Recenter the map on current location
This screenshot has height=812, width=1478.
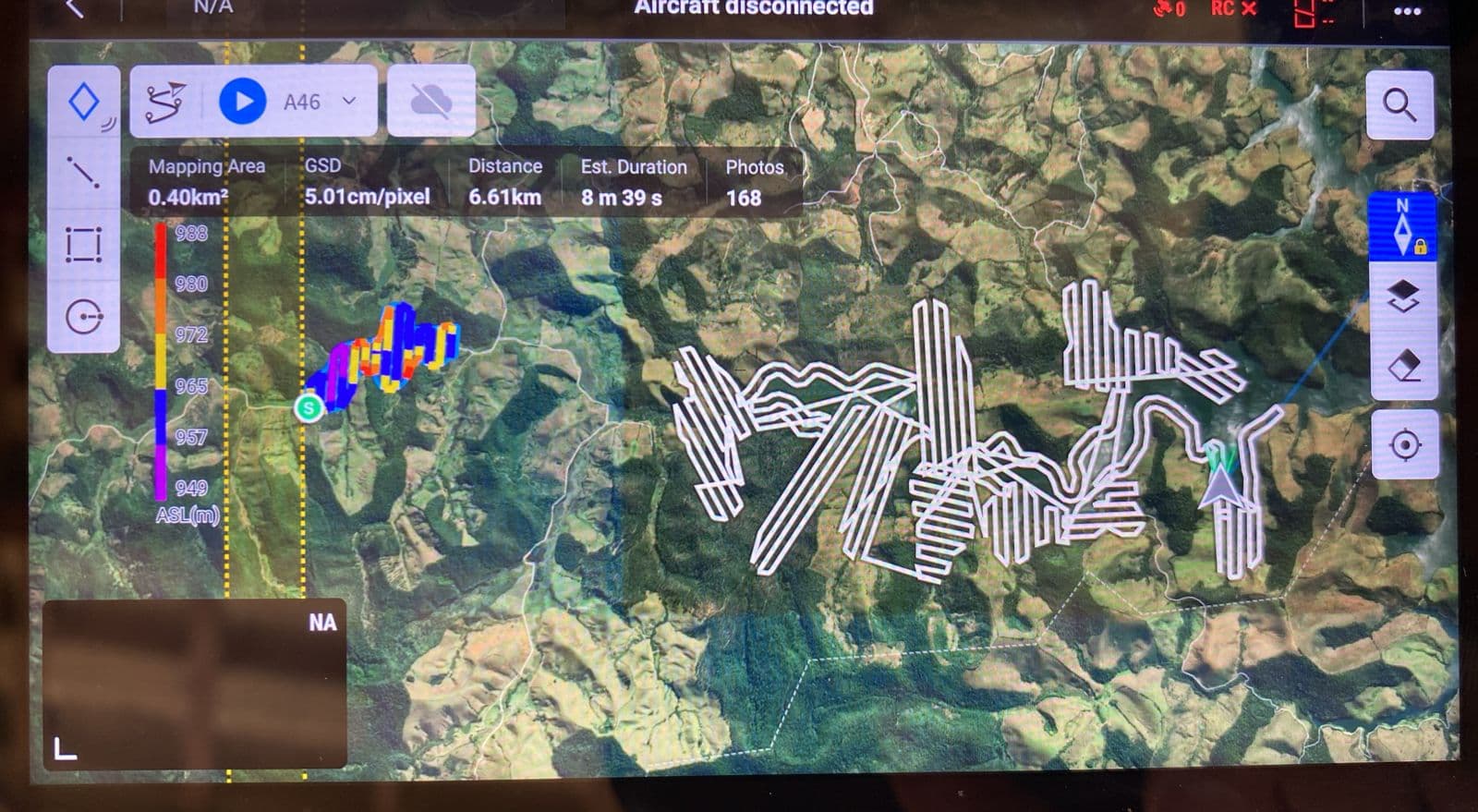[1404, 444]
